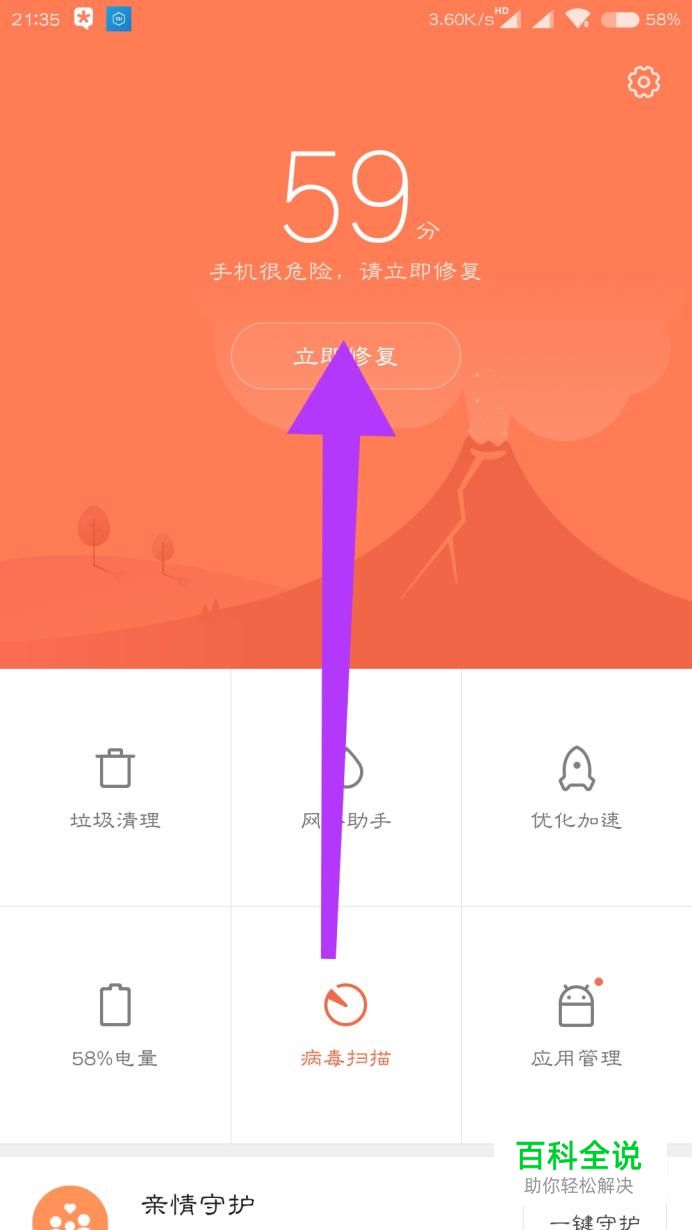Image resolution: width=692 pixels, height=1230 pixels.
Task: Open 应用管理 app manager
Action: [x=576, y=1024]
